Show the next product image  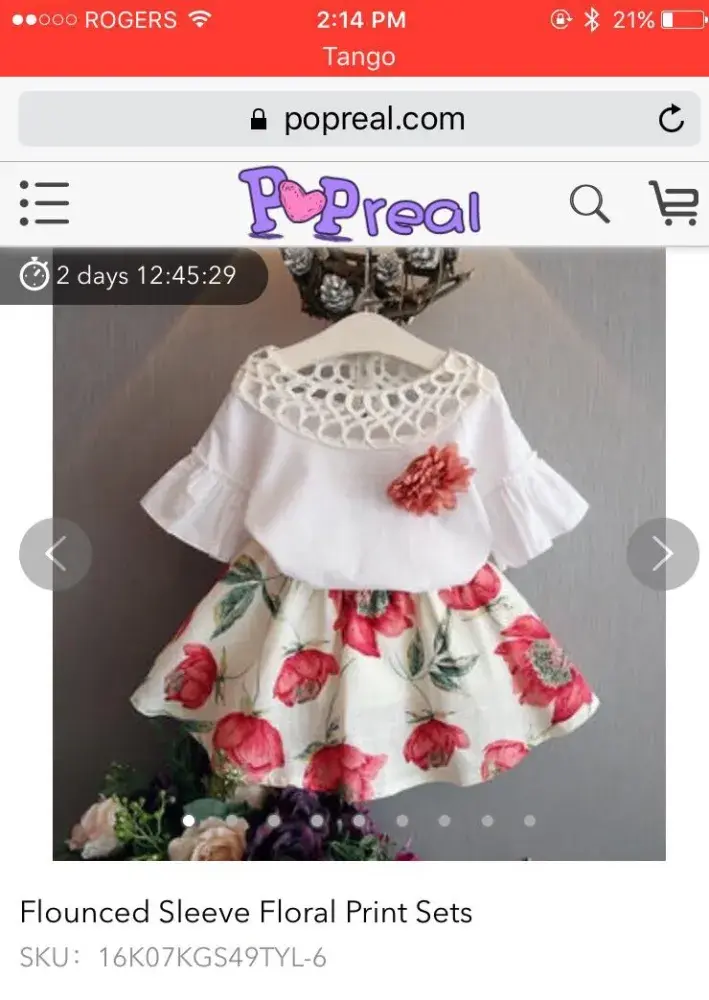pos(662,554)
